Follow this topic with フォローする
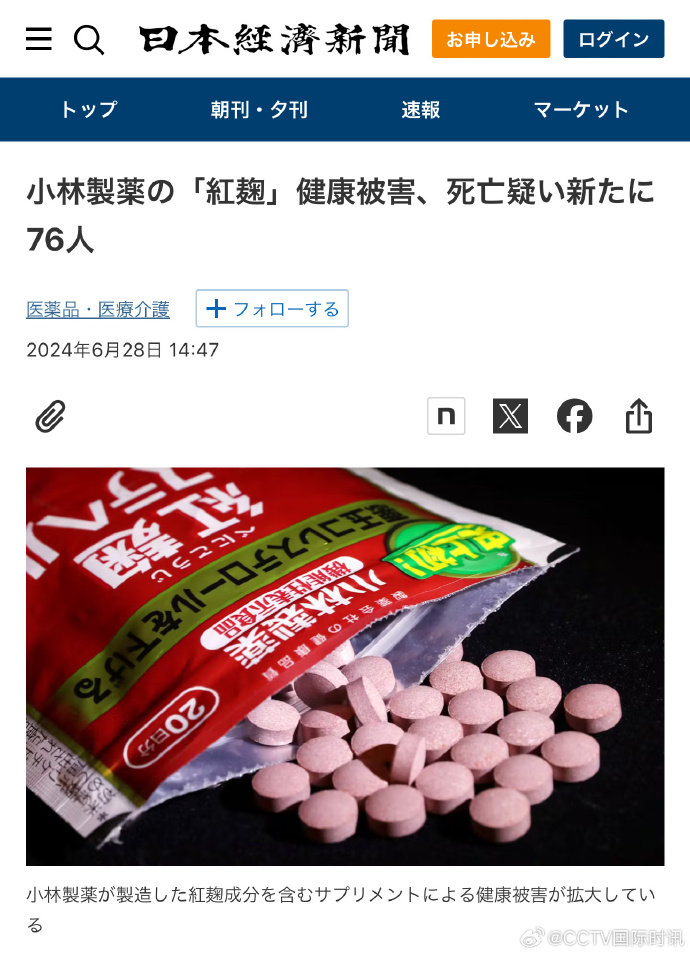 tap(272, 309)
